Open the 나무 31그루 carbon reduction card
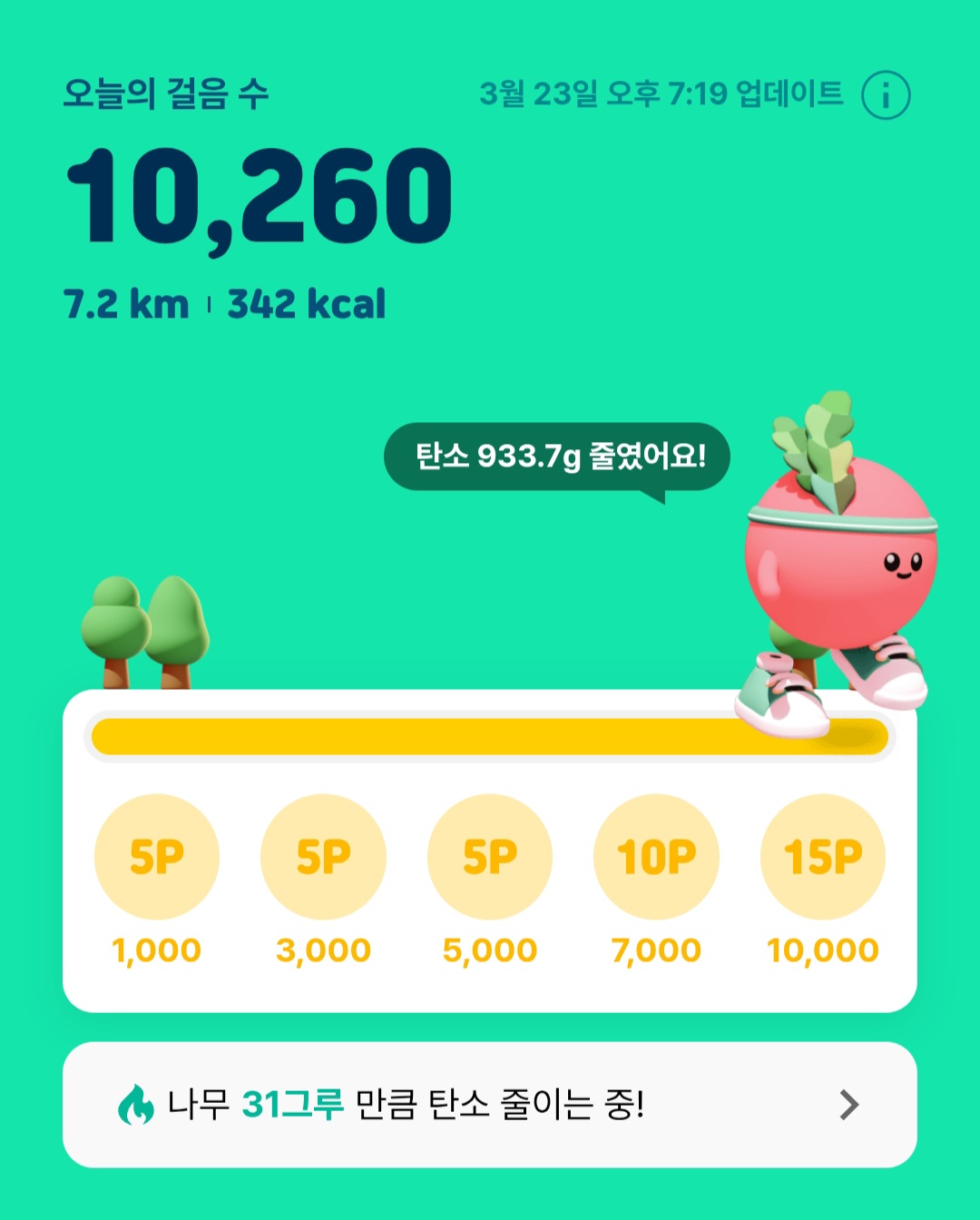The width and height of the screenshot is (980, 1220). (x=490, y=1105)
